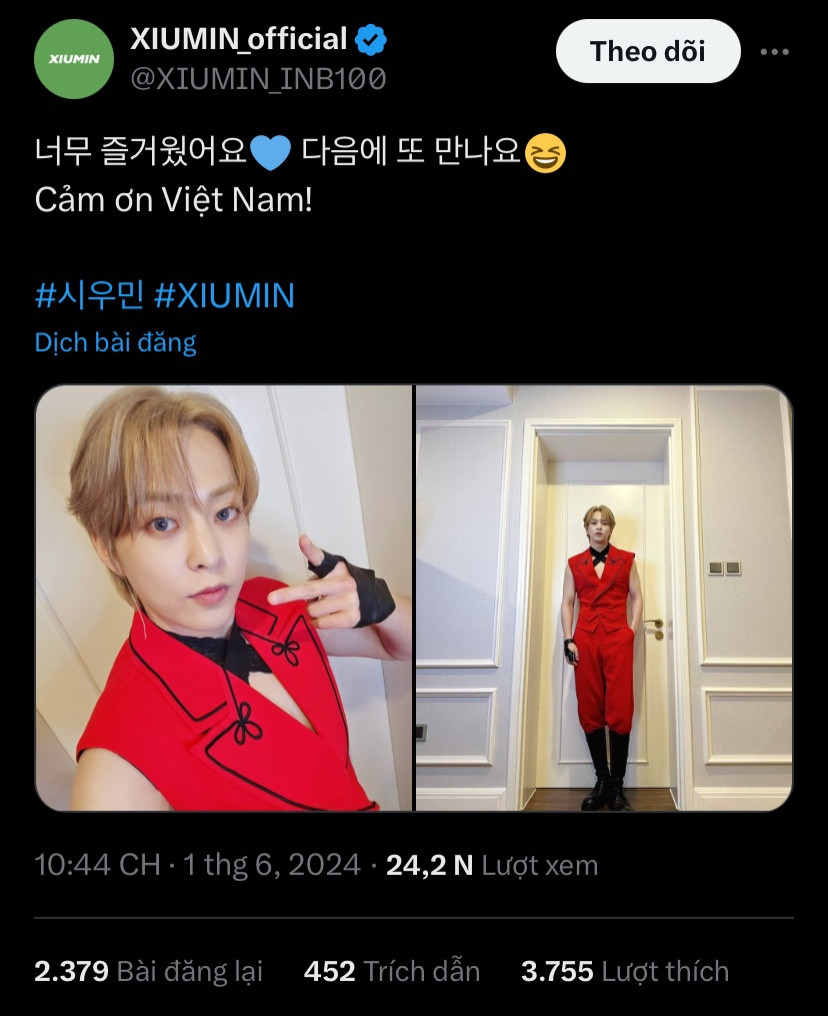Open the #시우민 hashtag
This screenshot has width=828, height=1016.
pos(88,296)
